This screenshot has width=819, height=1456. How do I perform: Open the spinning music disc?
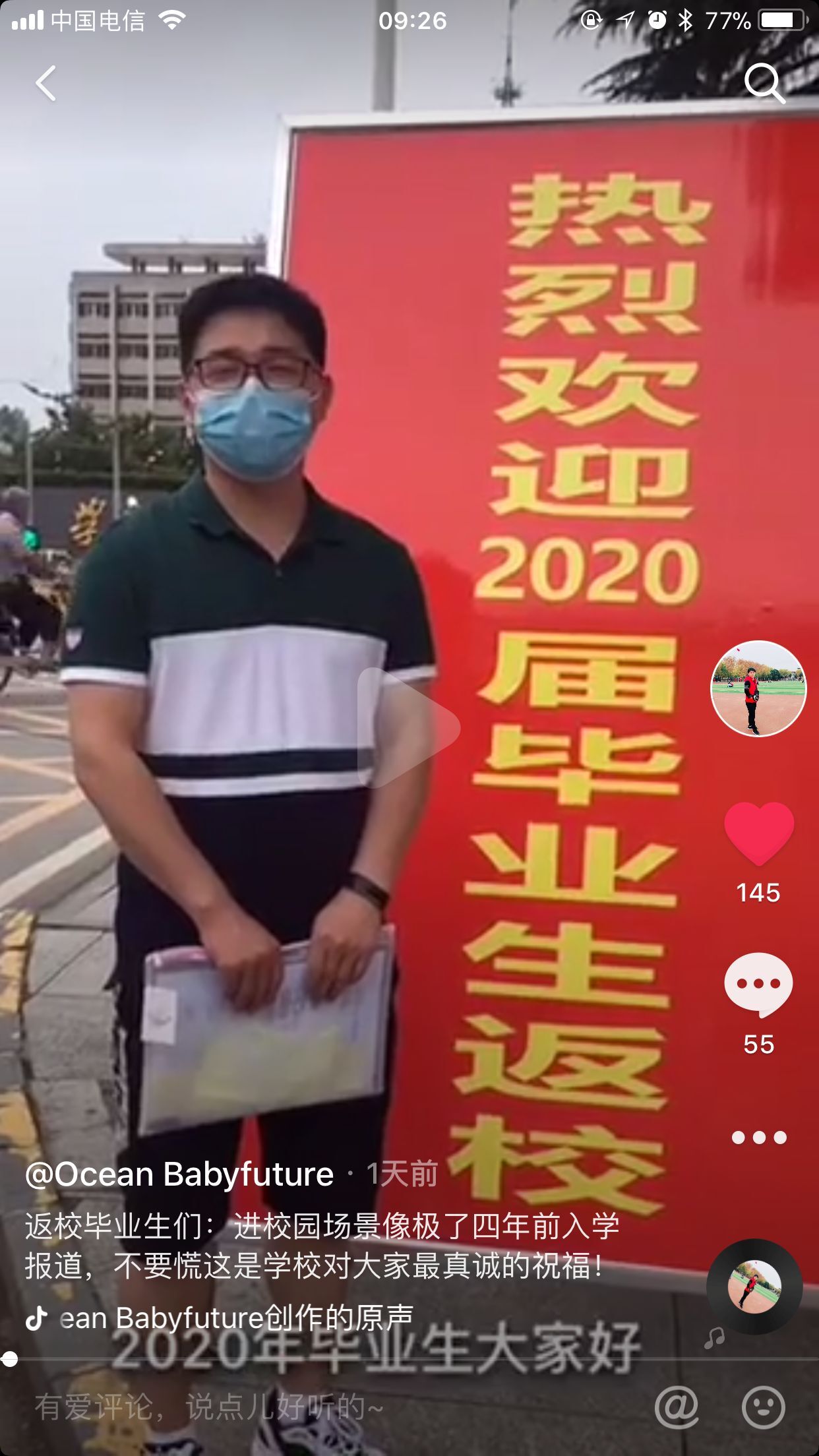point(754,1287)
